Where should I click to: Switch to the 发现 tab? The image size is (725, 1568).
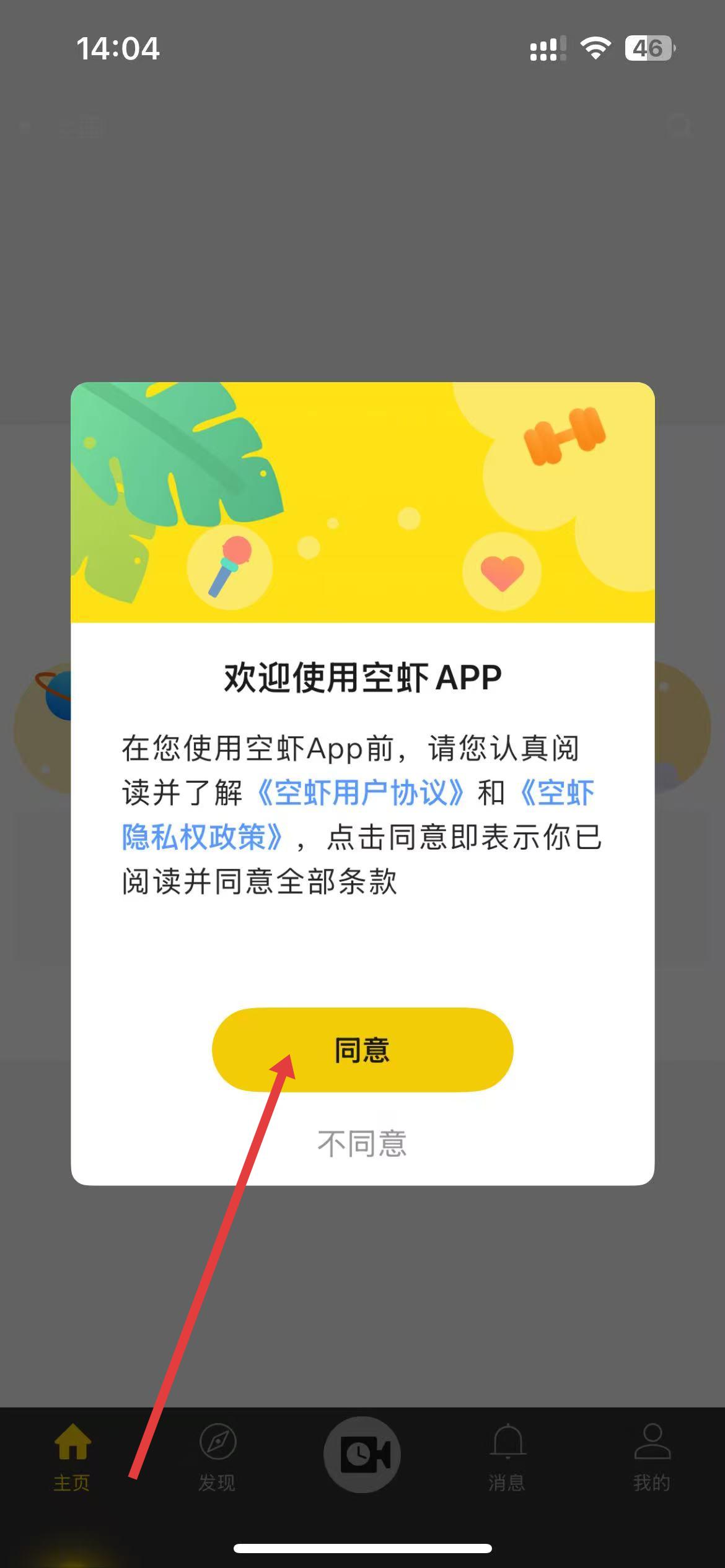[x=217, y=1455]
